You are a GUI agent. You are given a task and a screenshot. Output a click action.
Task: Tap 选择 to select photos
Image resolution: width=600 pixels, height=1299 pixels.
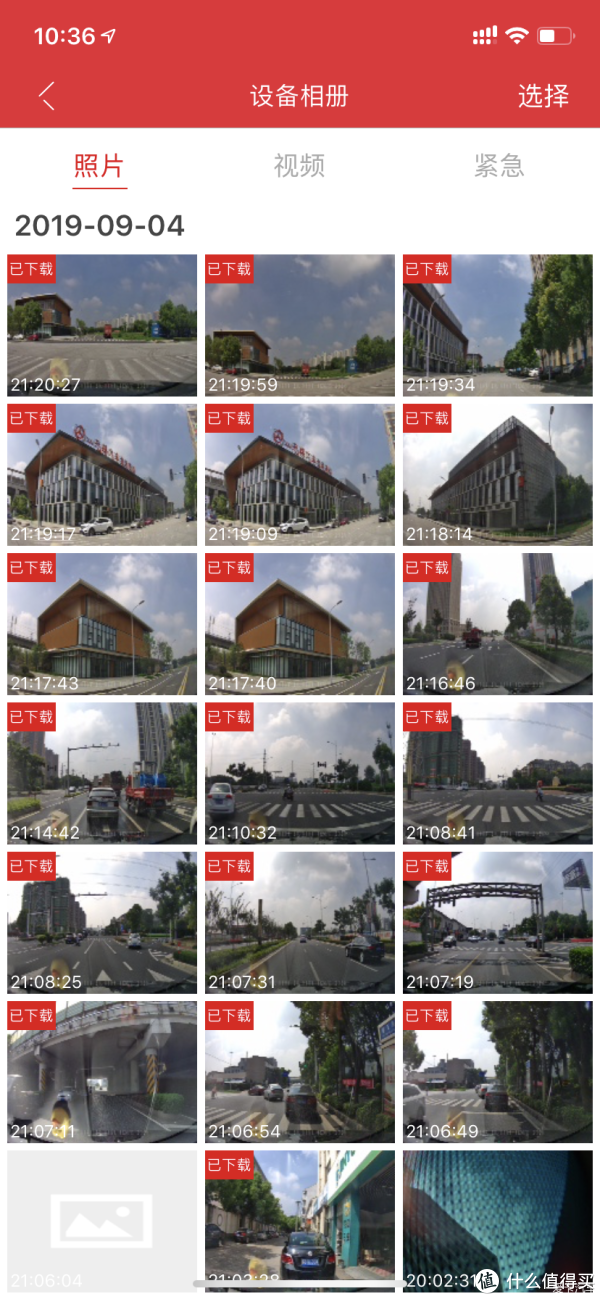click(543, 96)
